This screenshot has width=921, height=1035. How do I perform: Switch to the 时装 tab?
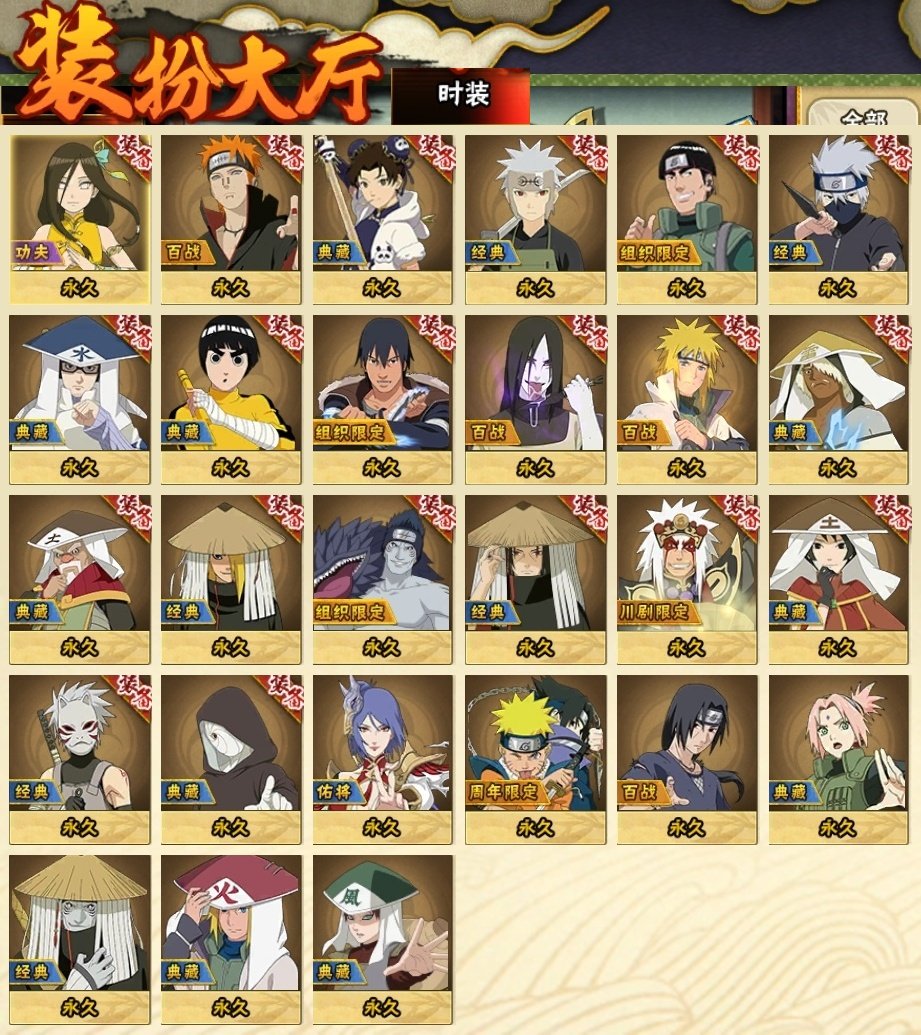[x=462, y=95]
